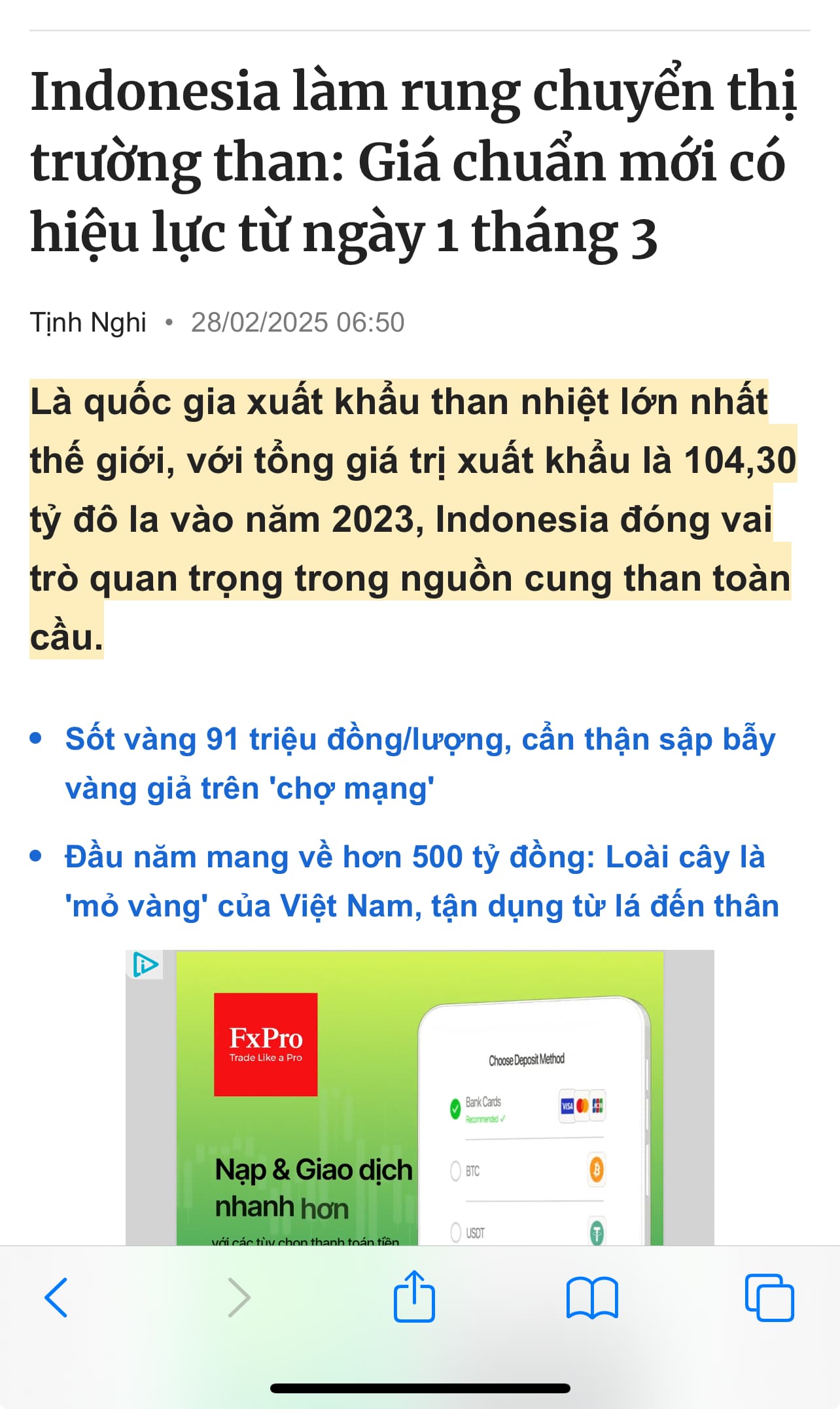Share this article via share sheet

pyautogui.click(x=414, y=1296)
